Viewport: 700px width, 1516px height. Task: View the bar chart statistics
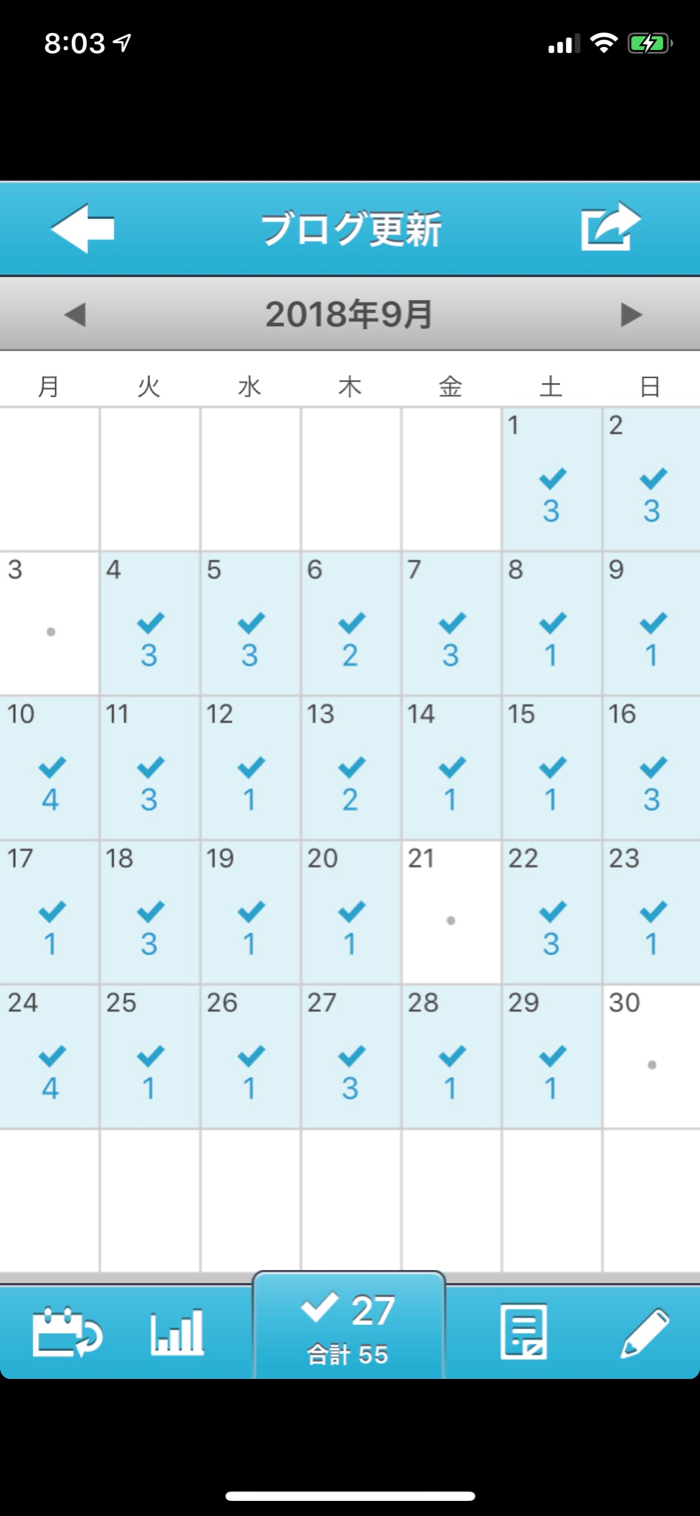tap(177, 1333)
